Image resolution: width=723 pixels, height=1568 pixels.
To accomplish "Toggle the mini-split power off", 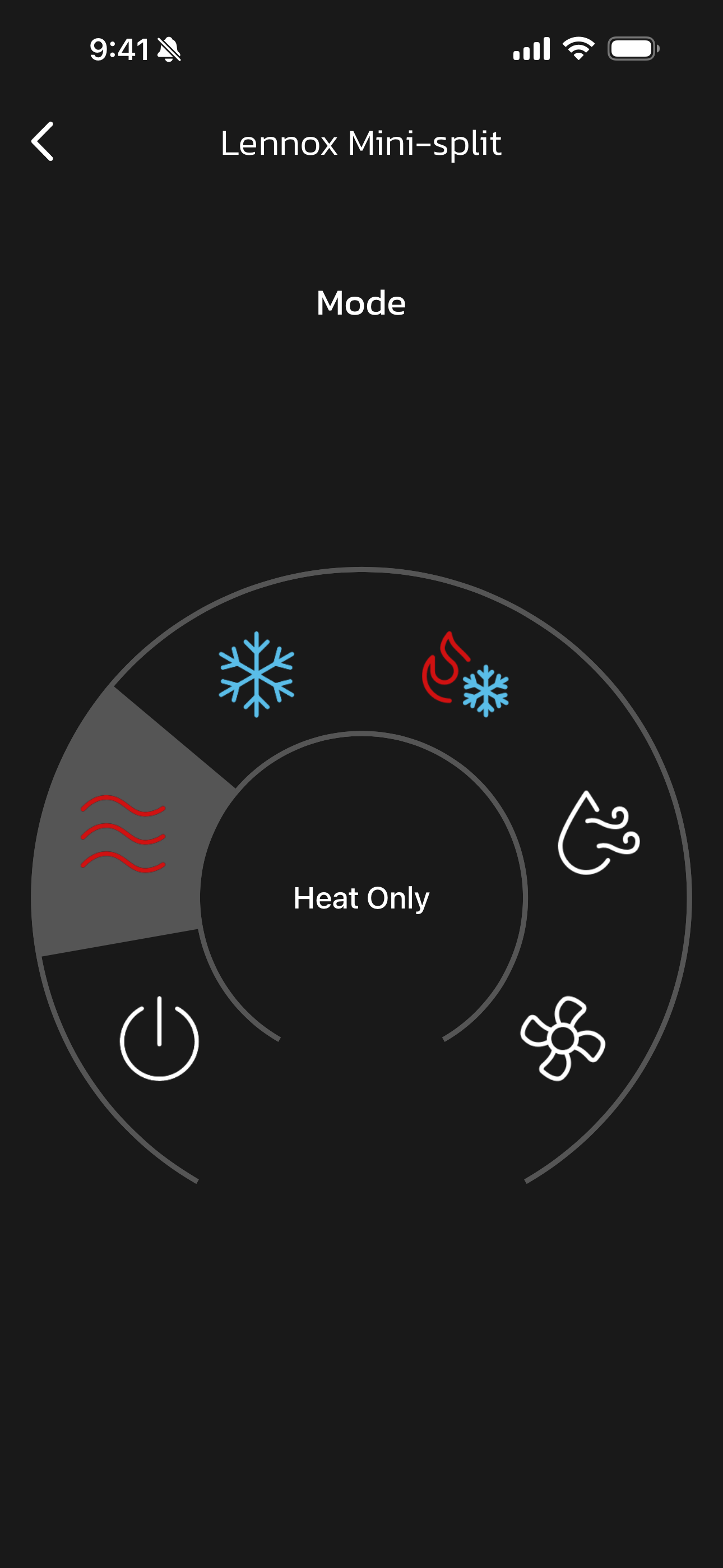I will click(159, 1039).
